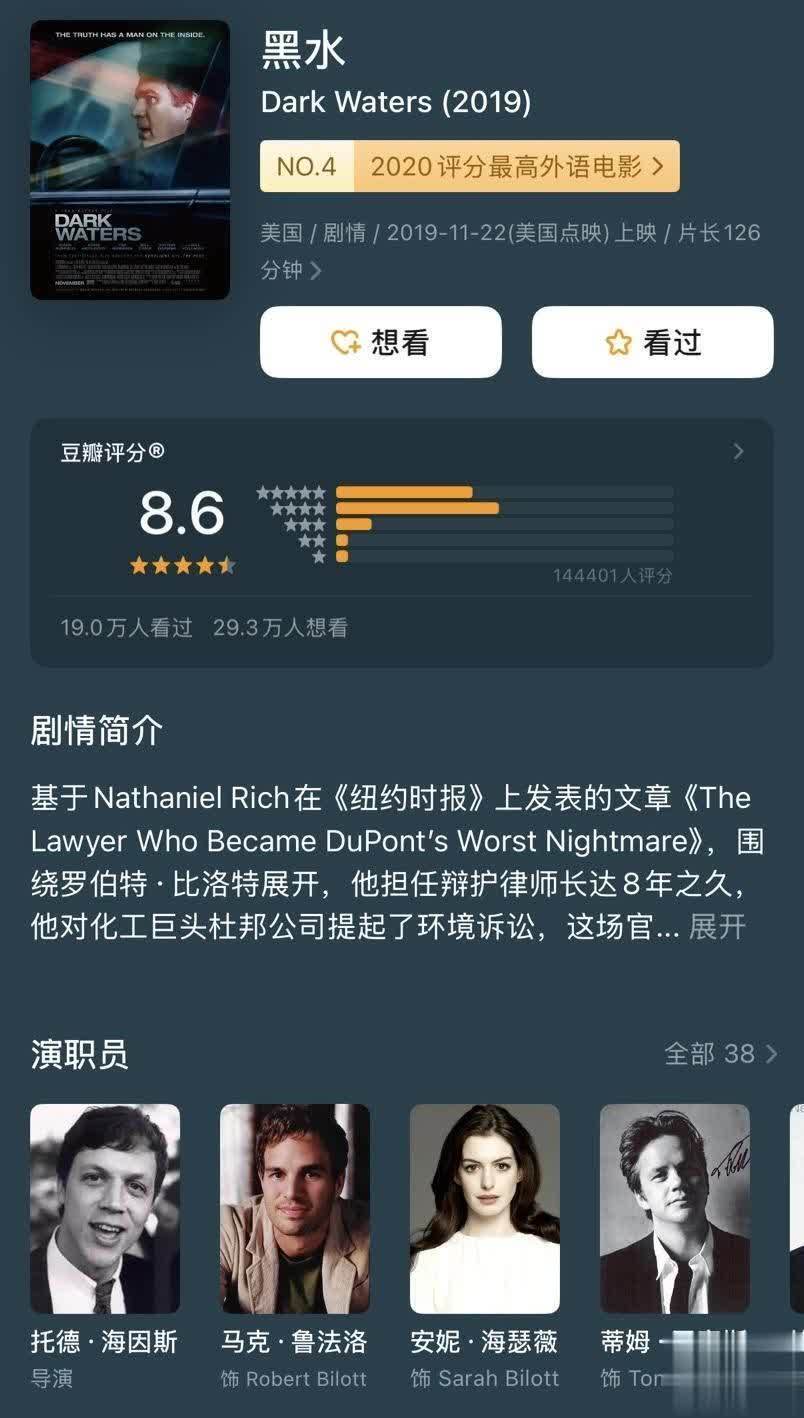Screen dimensions: 804x1418
Task: View the full cast list (全部 38)
Action: (x=720, y=1054)
